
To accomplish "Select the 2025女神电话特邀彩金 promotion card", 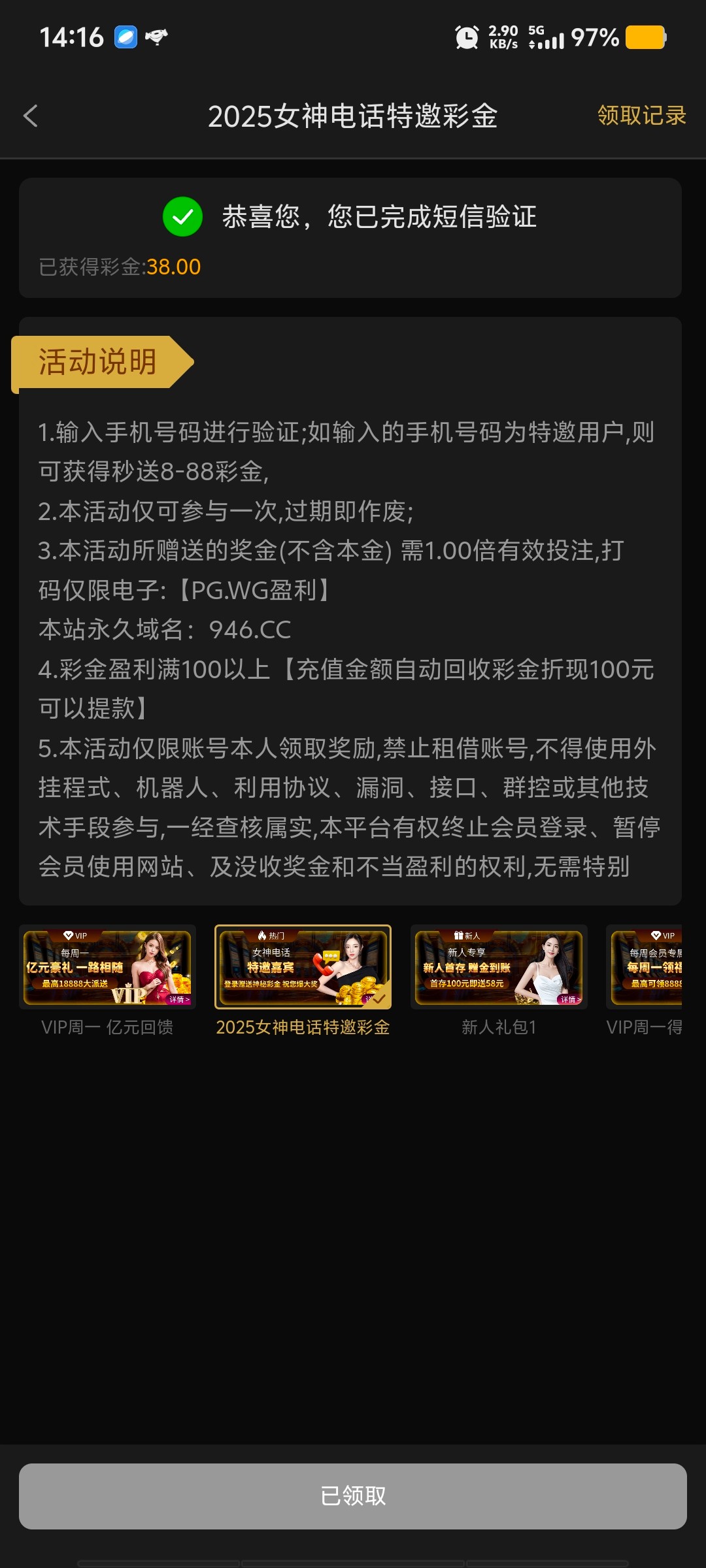I will 303,968.
